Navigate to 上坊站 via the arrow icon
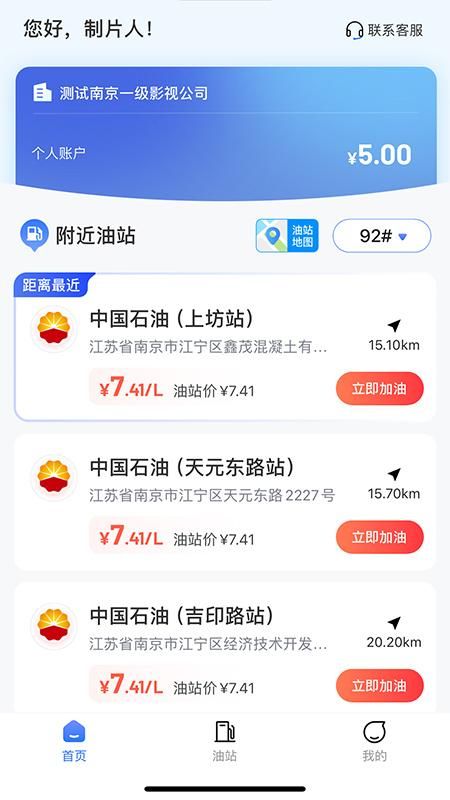Viewport: 450px width, 800px height. coord(394,326)
